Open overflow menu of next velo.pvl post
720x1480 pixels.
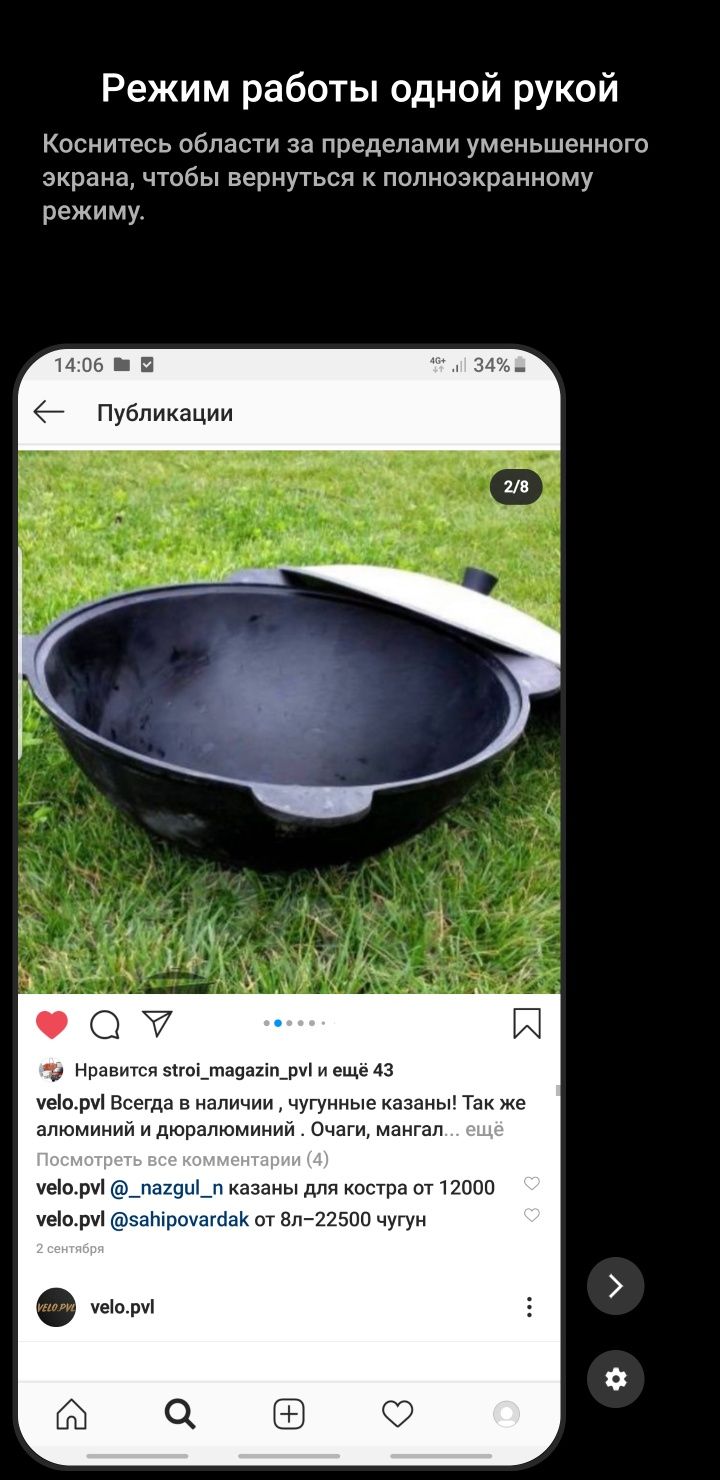(529, 1307)
